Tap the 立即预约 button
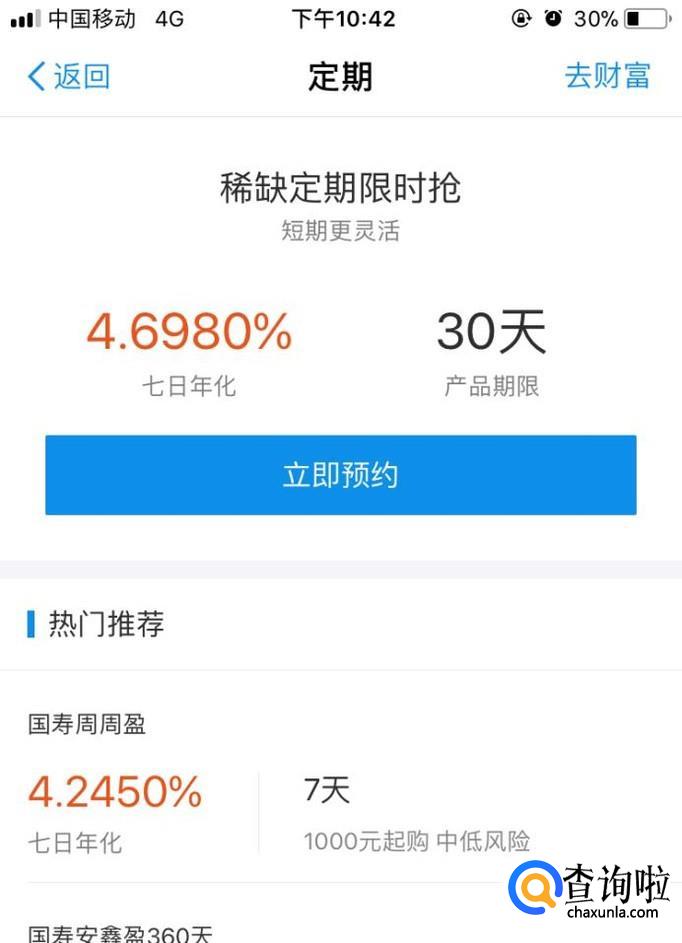Image resolution: width=682 pixels, height=943 pixels. click(340, 475)
